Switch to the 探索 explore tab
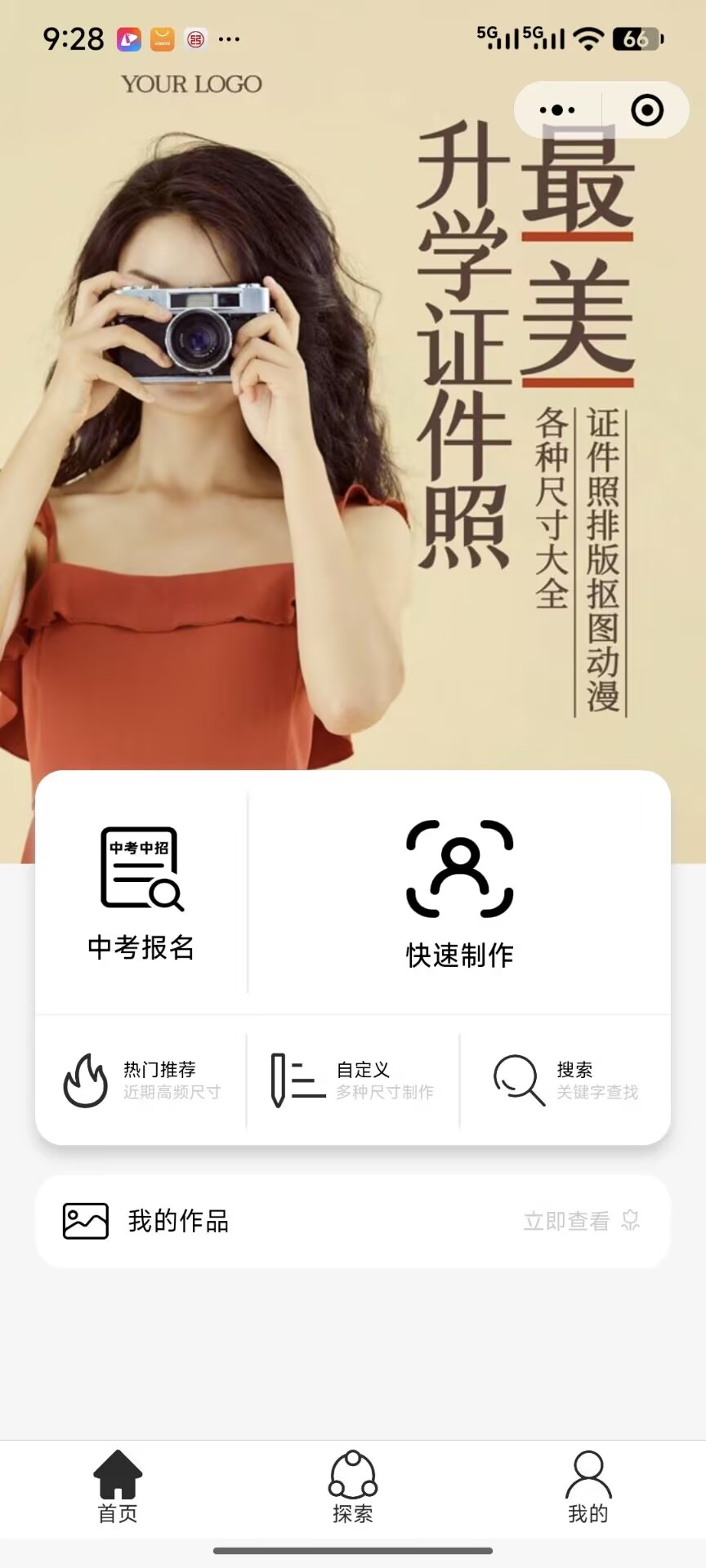The width and height of the screenshot is (706, 1568). point(353,1488)
